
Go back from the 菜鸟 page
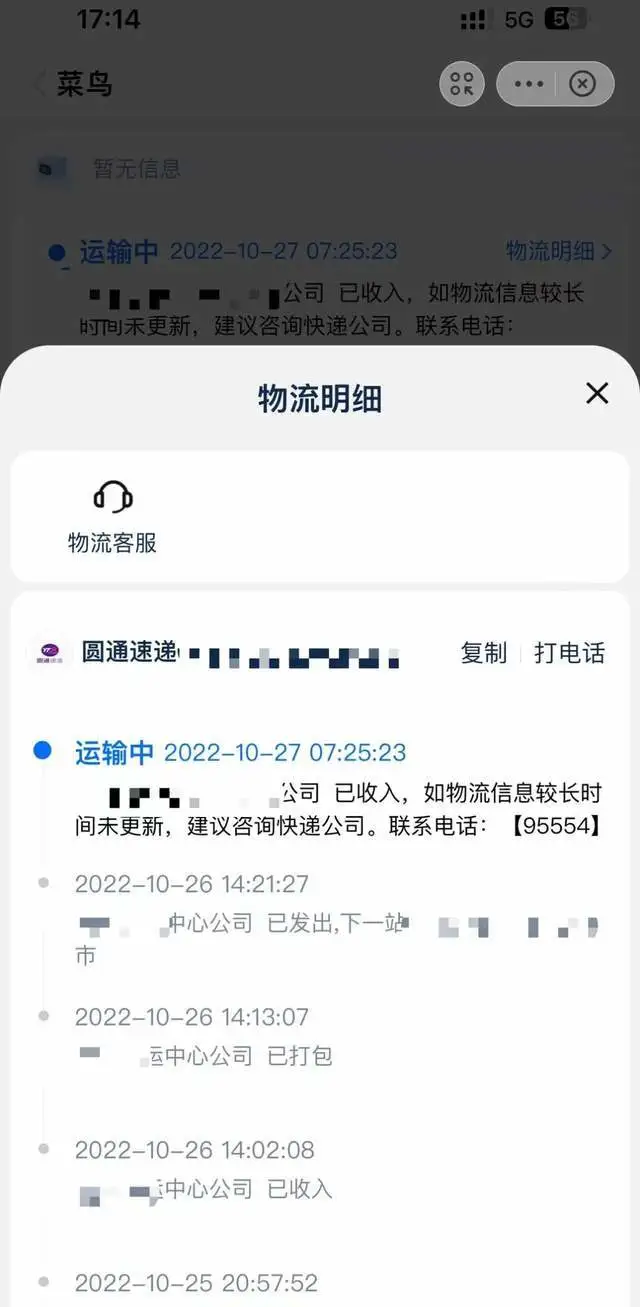pos(40,84)
